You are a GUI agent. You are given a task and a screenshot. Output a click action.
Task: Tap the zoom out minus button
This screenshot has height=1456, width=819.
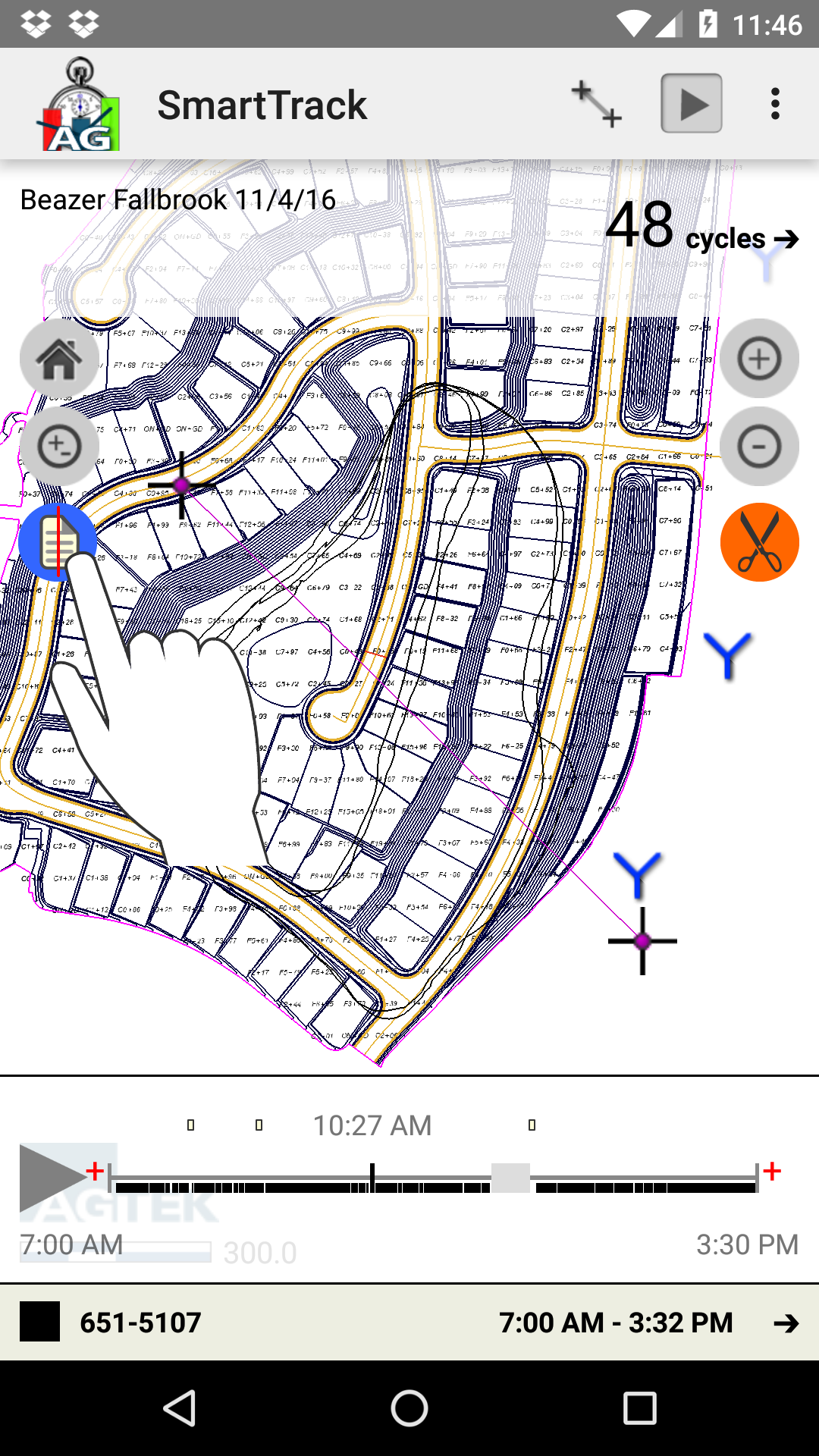coord(759,447)
